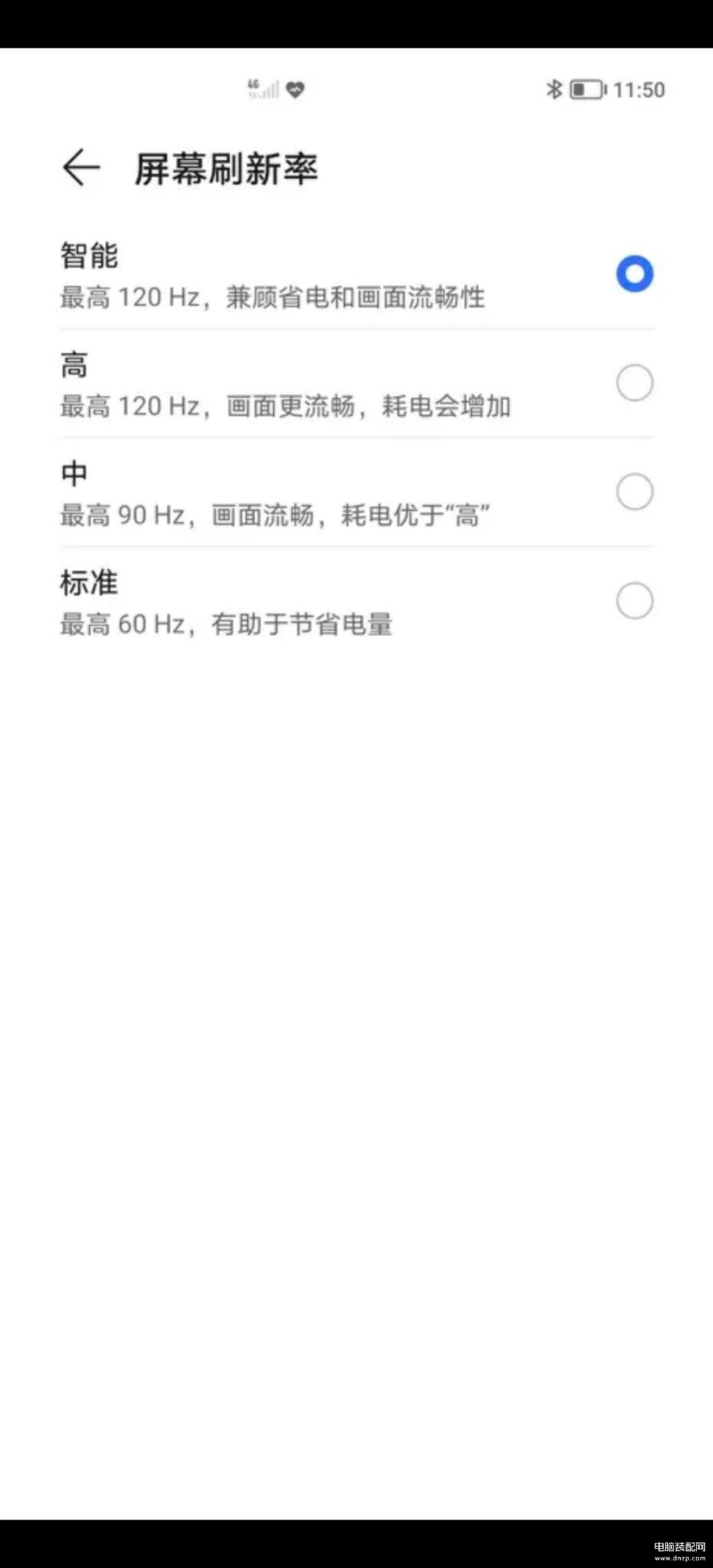Screen dimensions: 713x1568
Task: Switch to the 中 90 Hz option
Action: pos(356,493)
